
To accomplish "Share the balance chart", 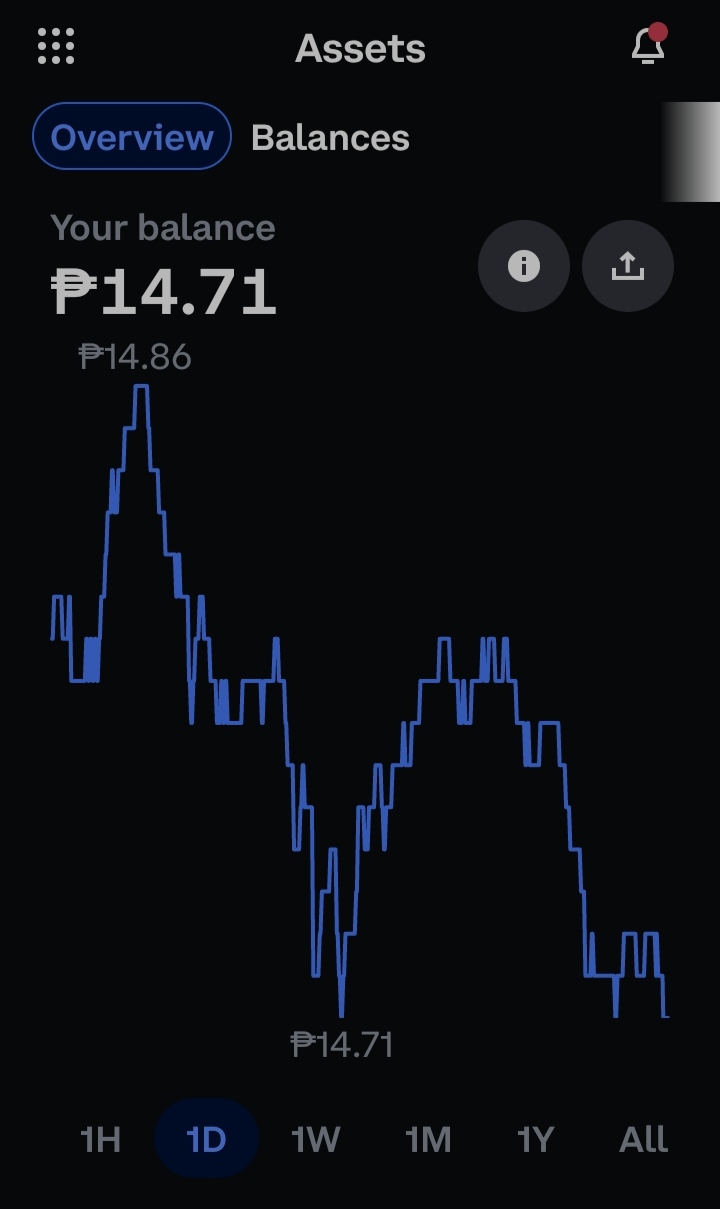I will click(x=628, y=266).
